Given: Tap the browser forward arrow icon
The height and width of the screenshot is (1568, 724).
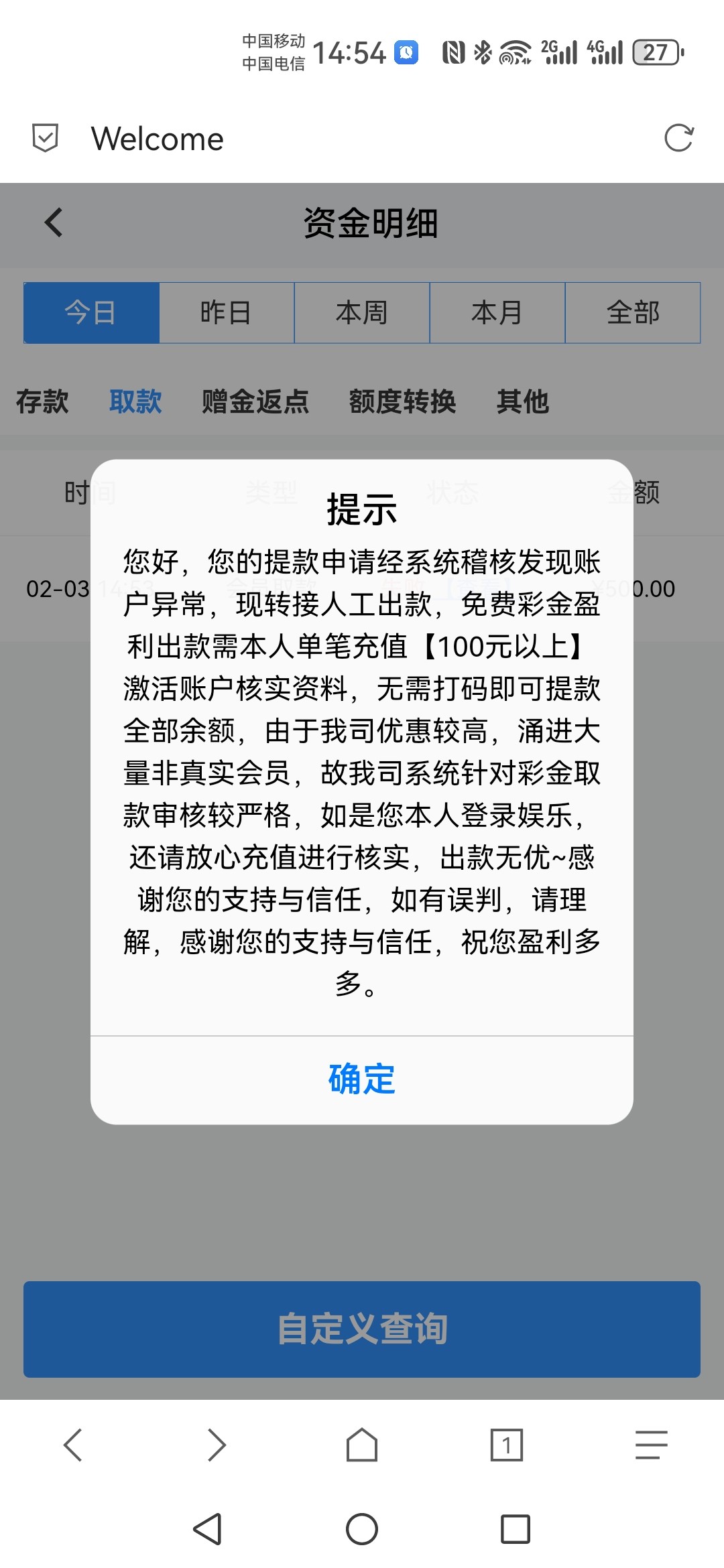Looking at the screenshot, I should (217, 1445).
